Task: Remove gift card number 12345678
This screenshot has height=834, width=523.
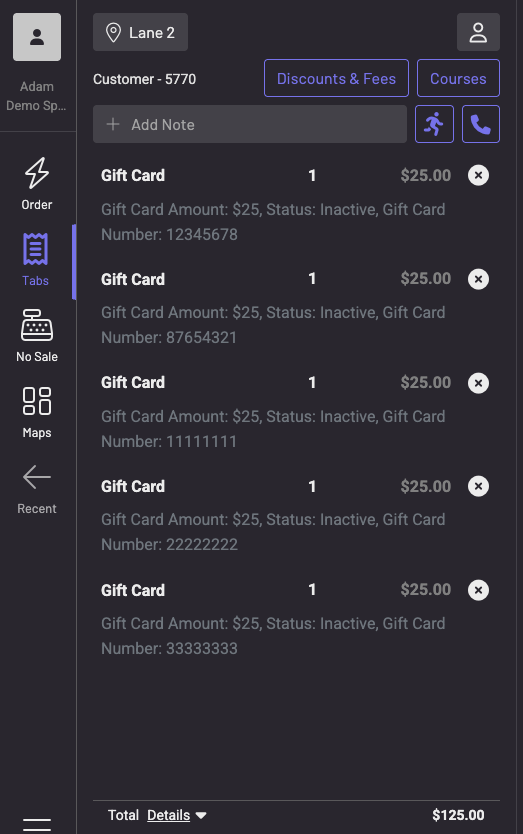Action: coord(478,175)
